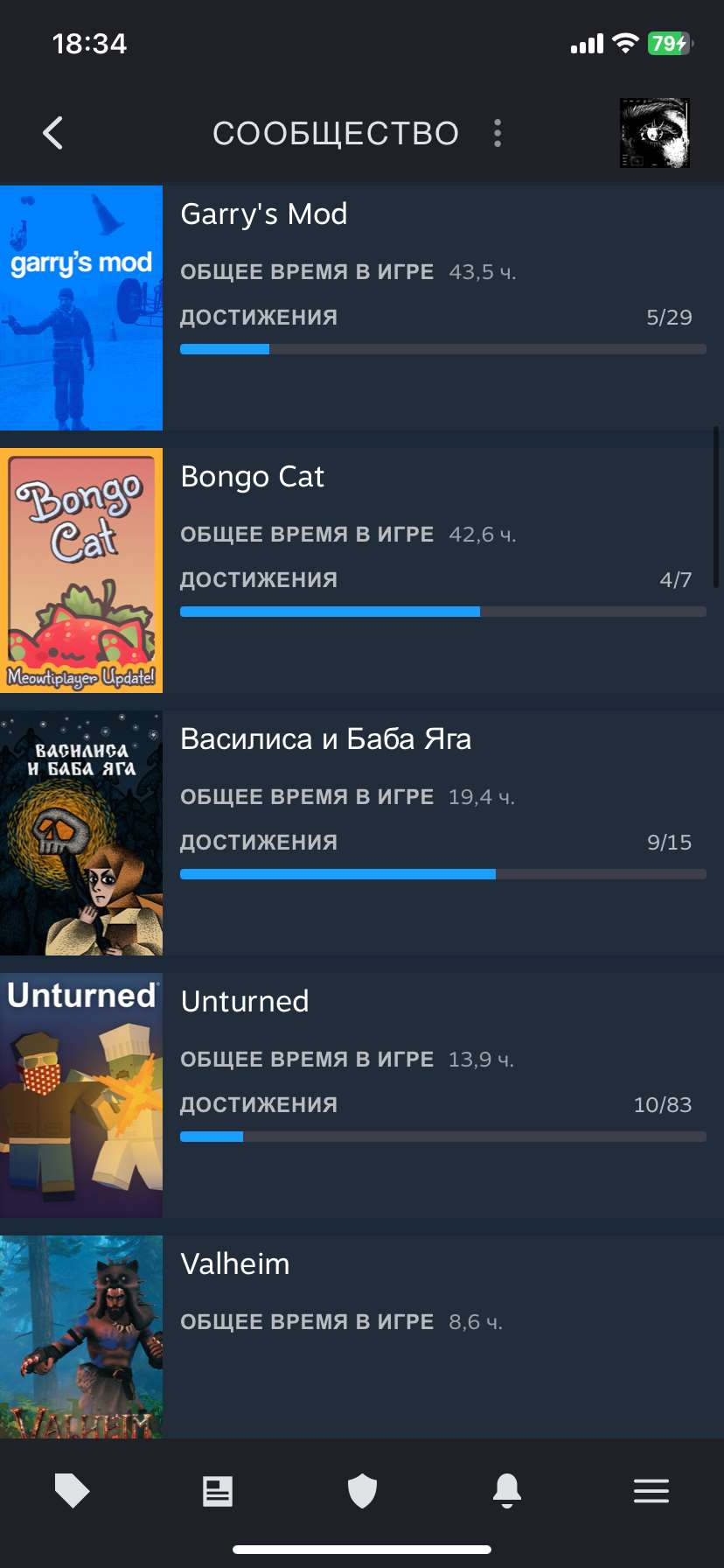
Task: Tap the battery indicator in the status bar
Action: pos(670,42)
